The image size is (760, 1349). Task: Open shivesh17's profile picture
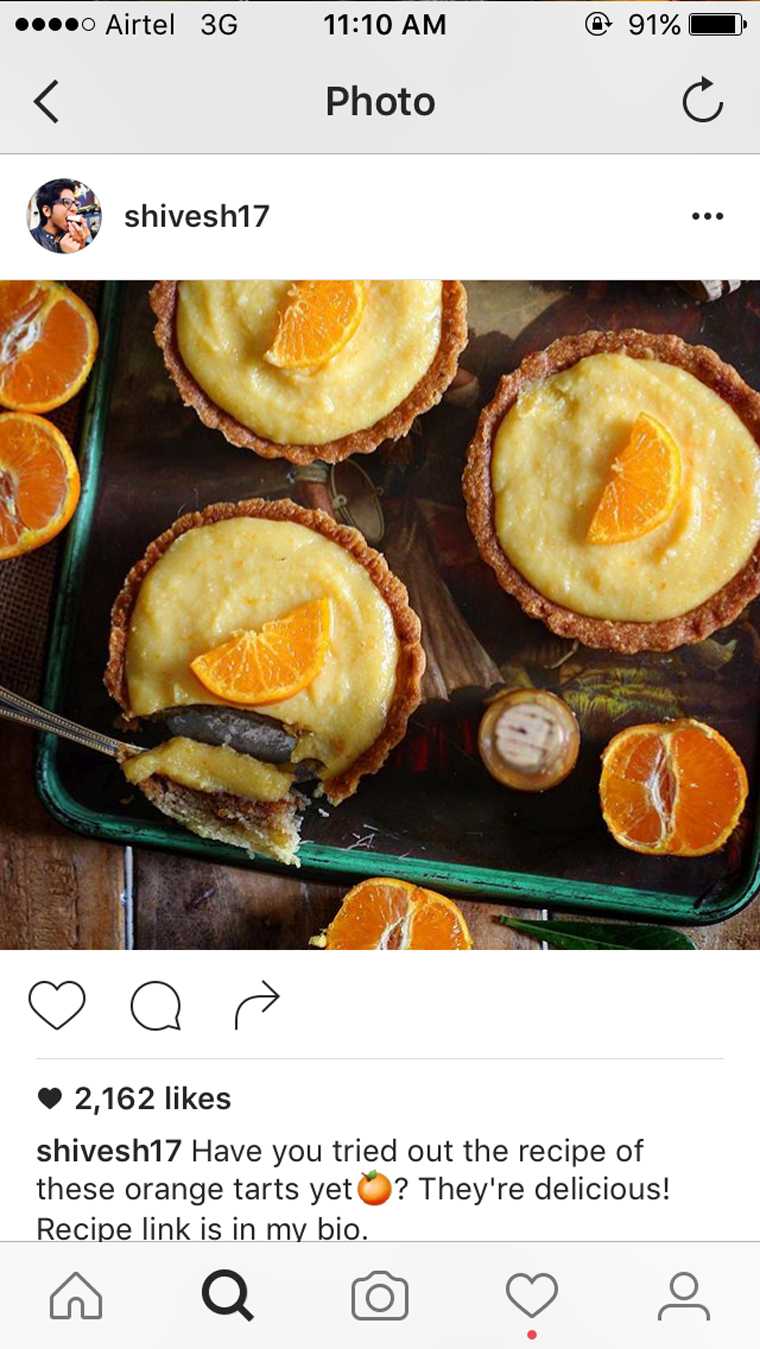(x=64, y=216)
